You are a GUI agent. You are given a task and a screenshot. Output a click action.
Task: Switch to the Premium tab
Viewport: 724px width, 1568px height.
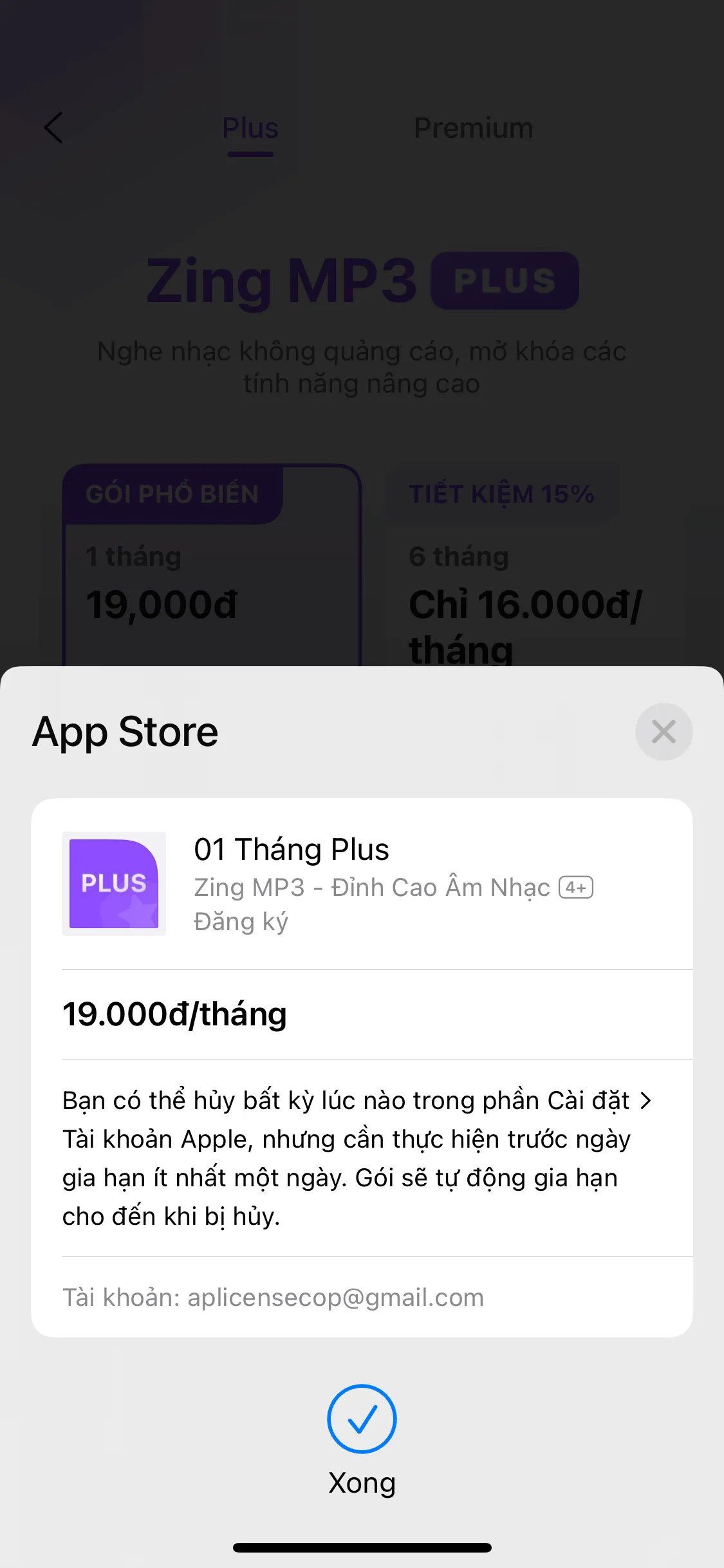pyautogui.click(x=473, y=128)
